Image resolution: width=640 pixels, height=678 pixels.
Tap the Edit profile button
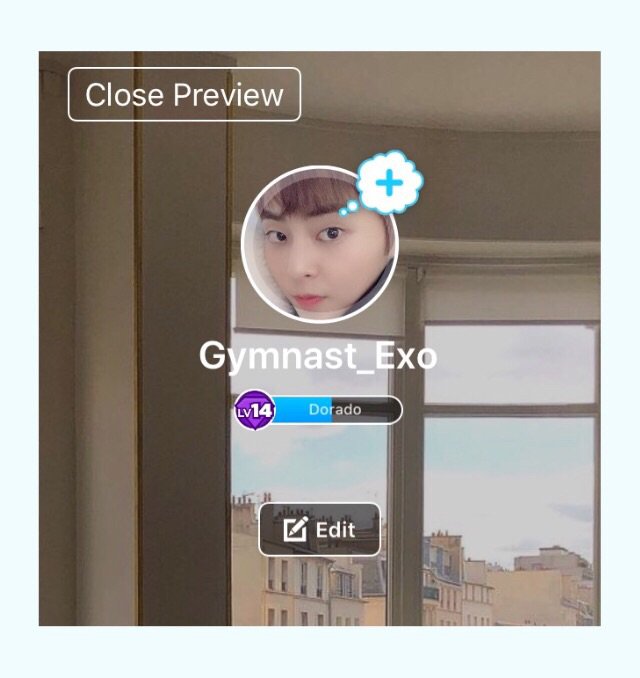[320, 529]
